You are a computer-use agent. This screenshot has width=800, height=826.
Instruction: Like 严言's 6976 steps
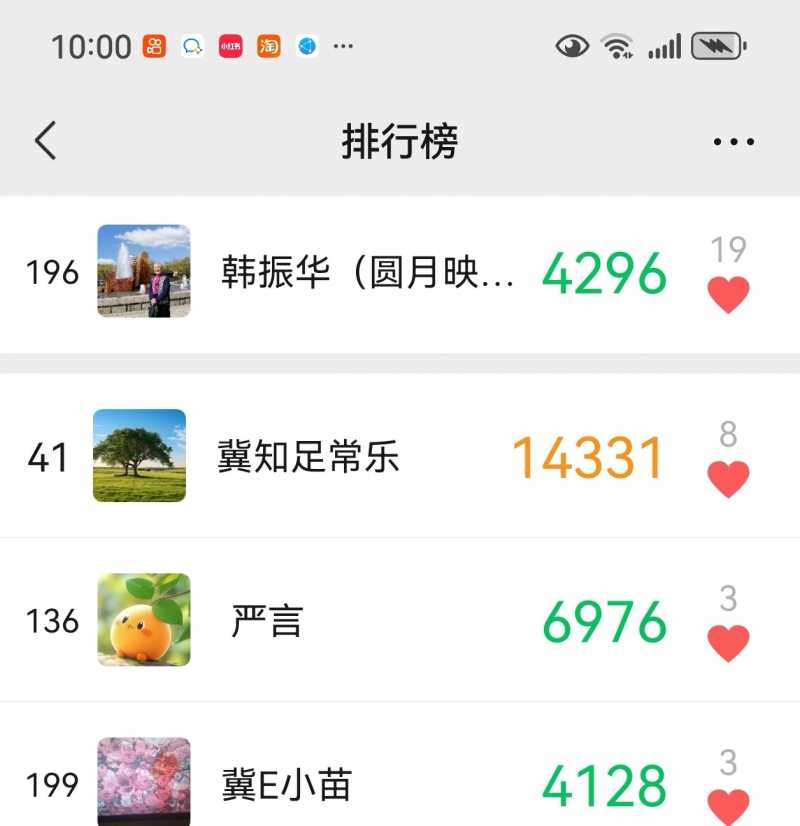pos(728,643)
